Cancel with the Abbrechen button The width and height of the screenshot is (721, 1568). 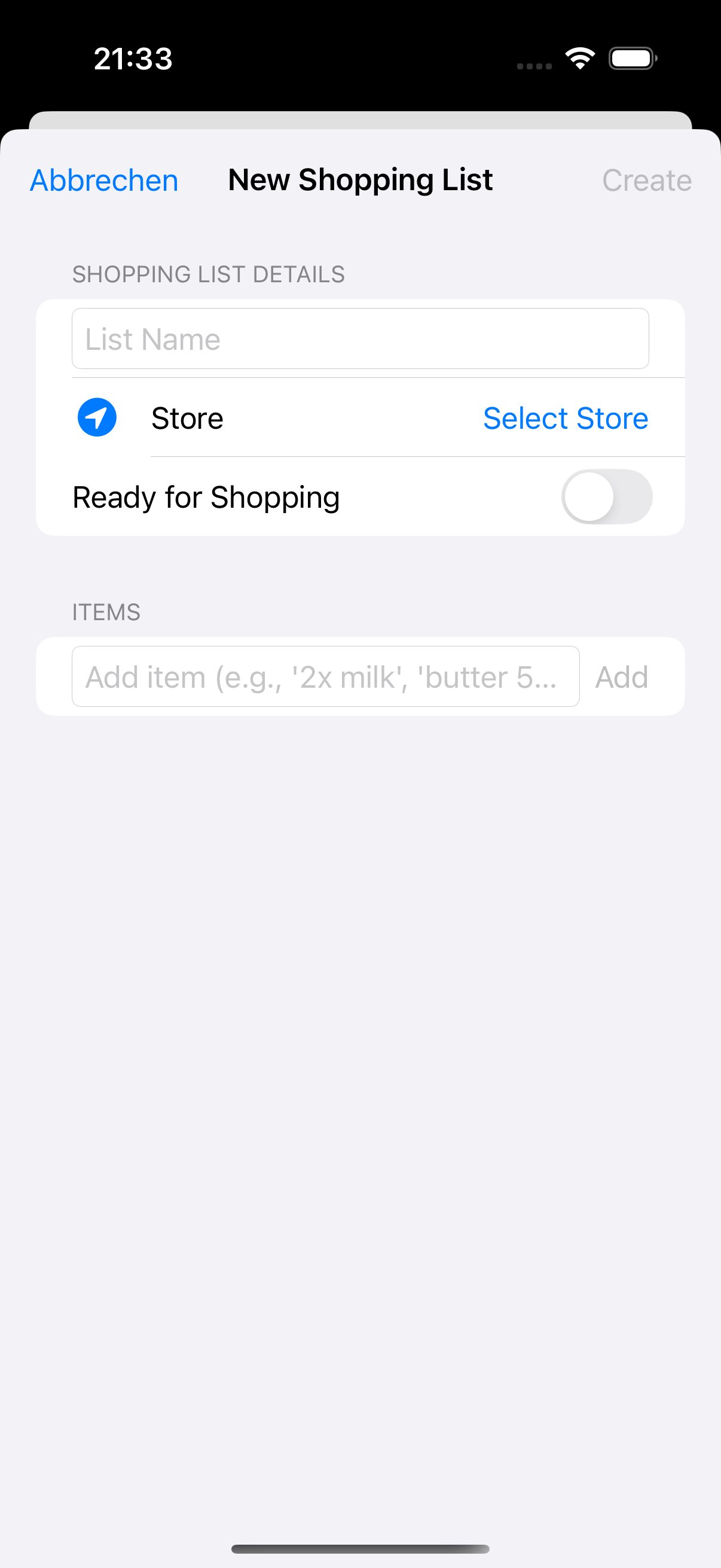[104, 180]
